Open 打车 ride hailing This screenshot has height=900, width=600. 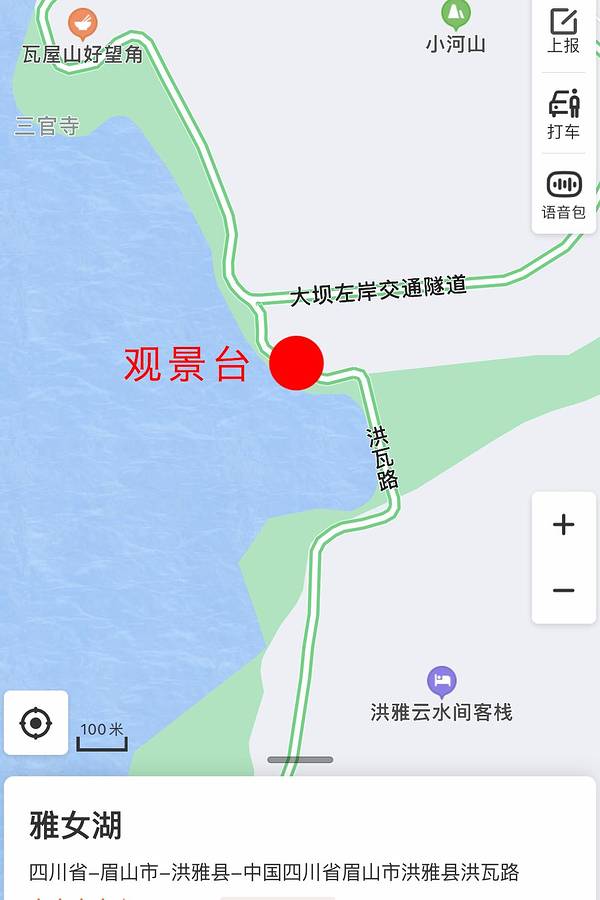pyautogui.click(x=564, y=114)
